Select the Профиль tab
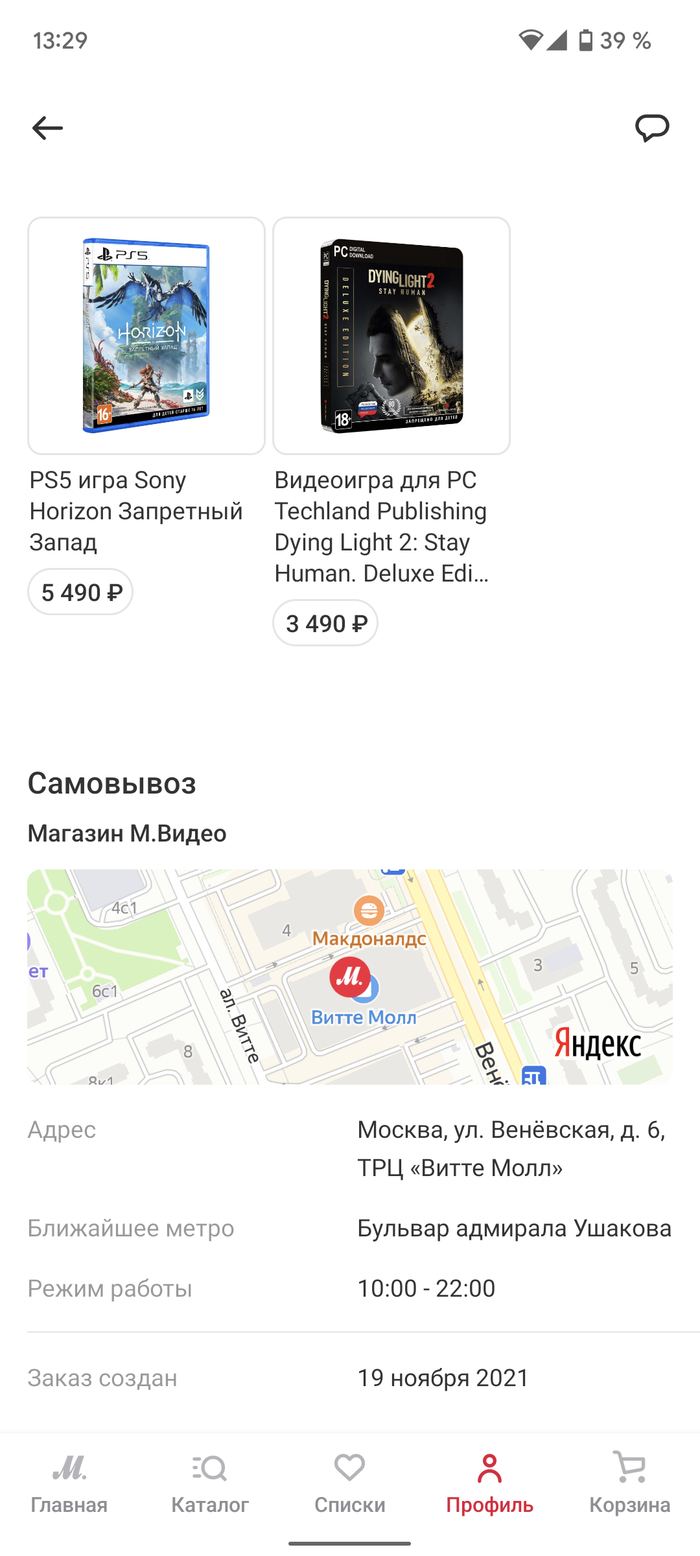 click(489, 1483)
